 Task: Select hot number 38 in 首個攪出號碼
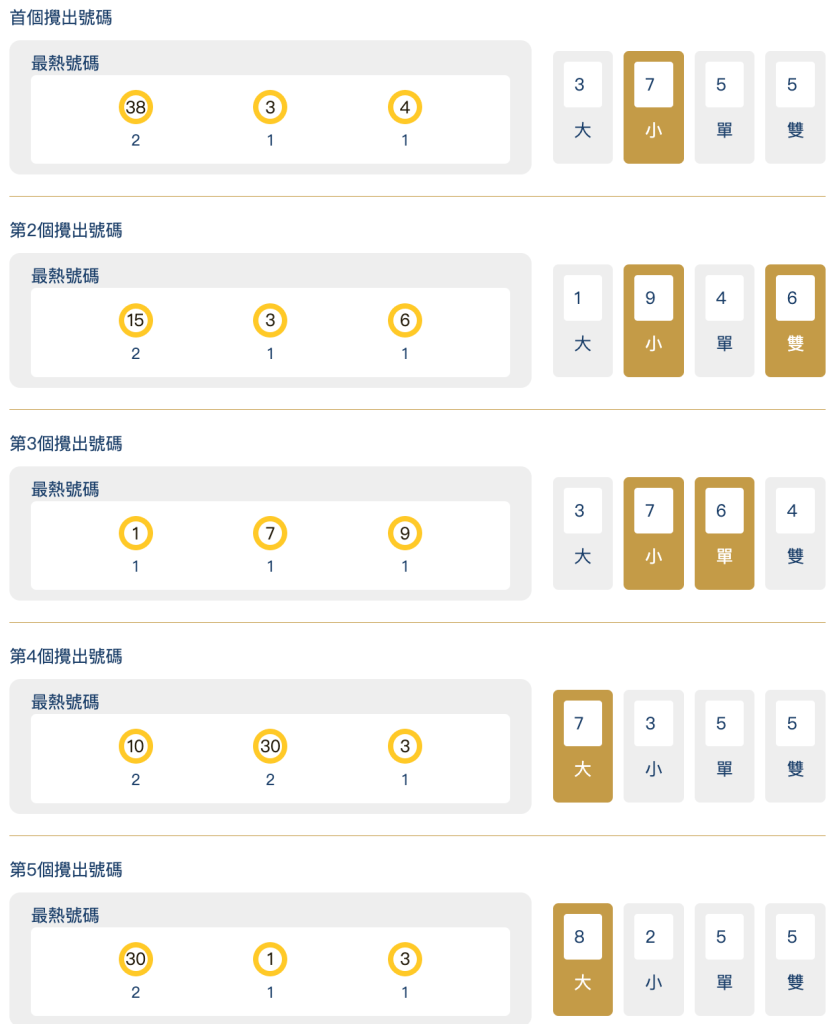click(136, 106)
